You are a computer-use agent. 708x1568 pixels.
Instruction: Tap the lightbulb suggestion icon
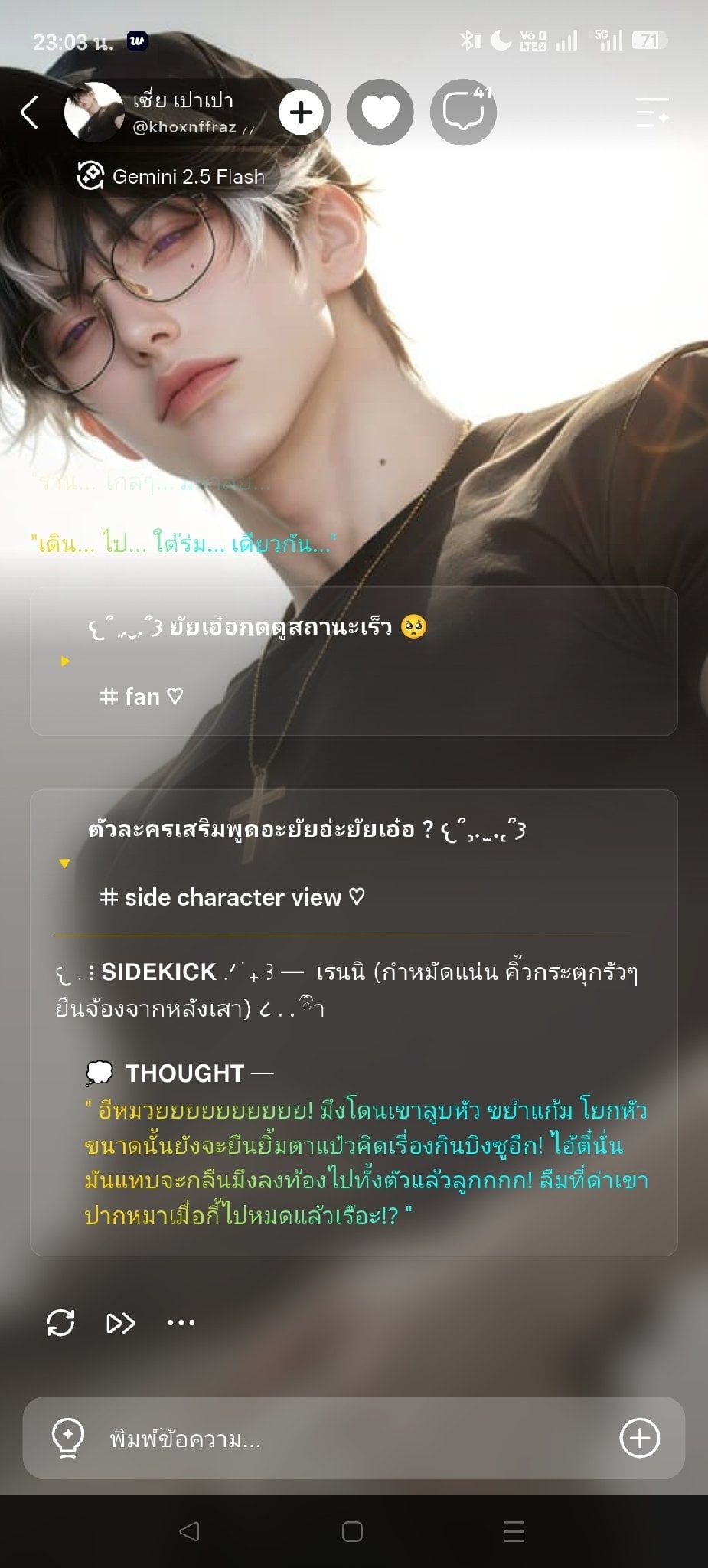(67, 1438)
